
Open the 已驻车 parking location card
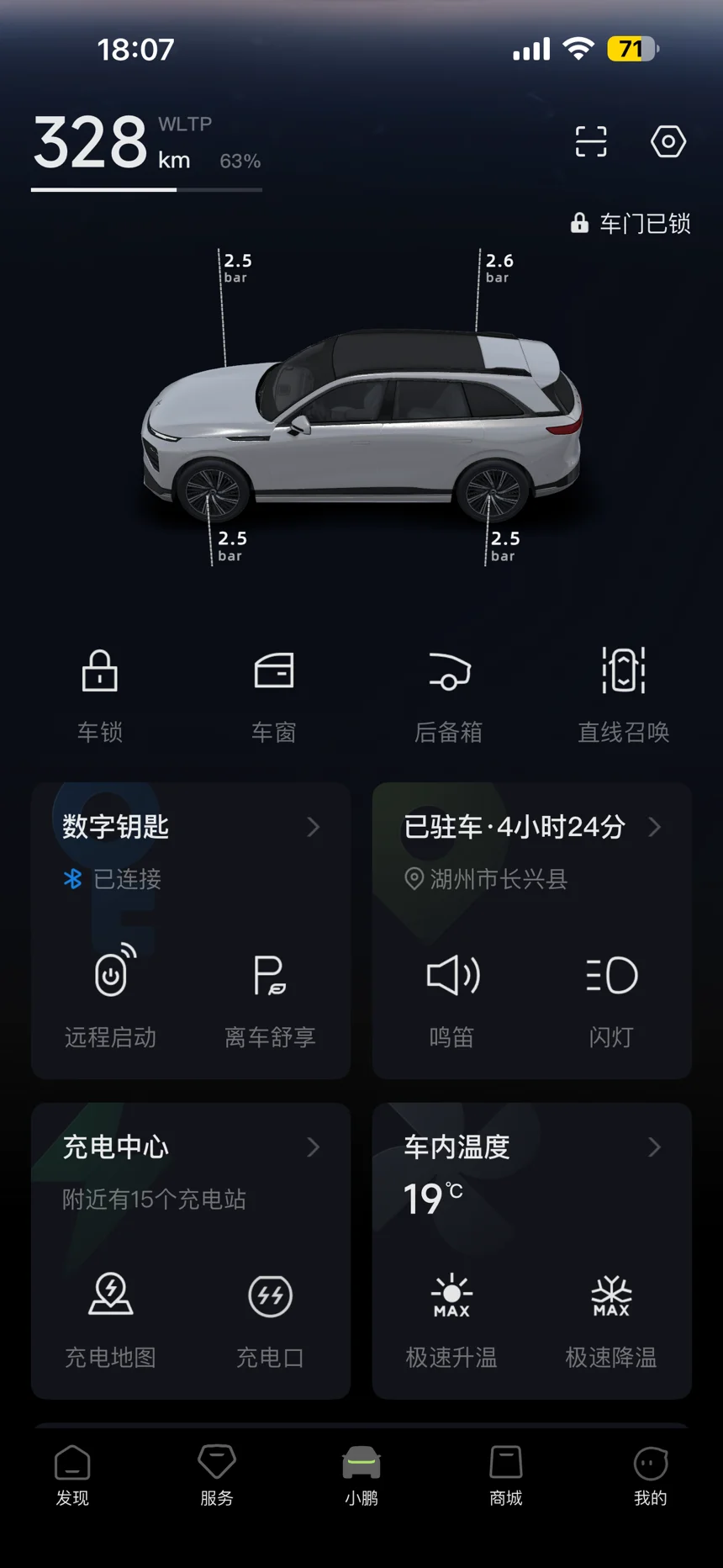pos(531,828)
